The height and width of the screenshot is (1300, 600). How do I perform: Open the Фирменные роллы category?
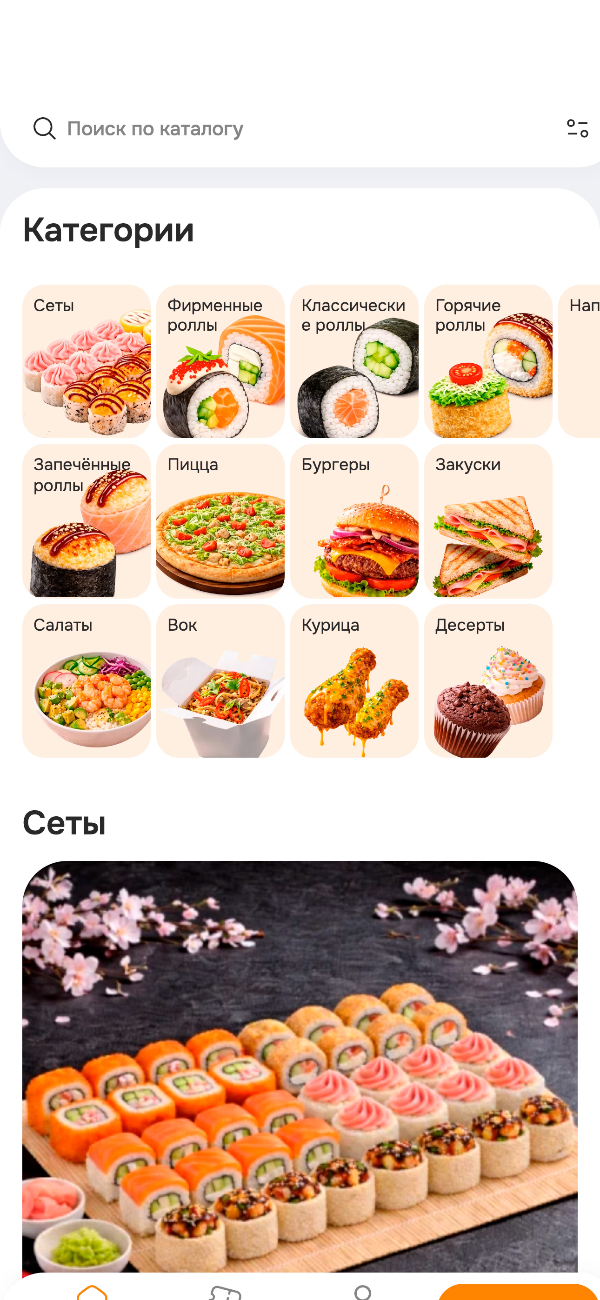[220, 361]
